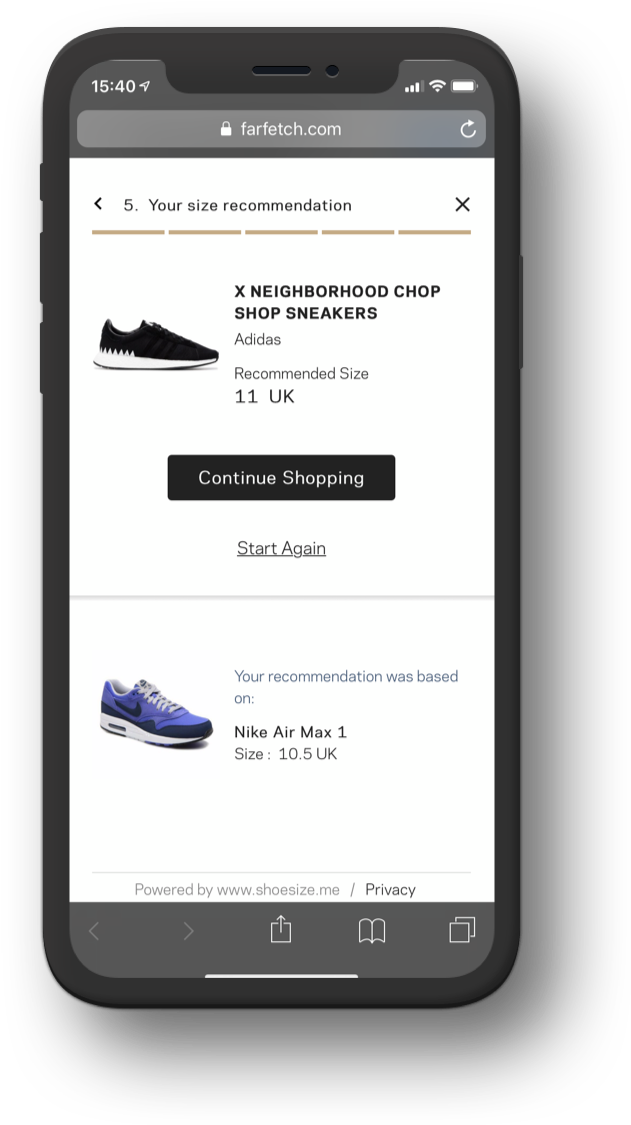
Task: Open Safari bookmarks
Action: pyautogui.click(x=372, y=931)
